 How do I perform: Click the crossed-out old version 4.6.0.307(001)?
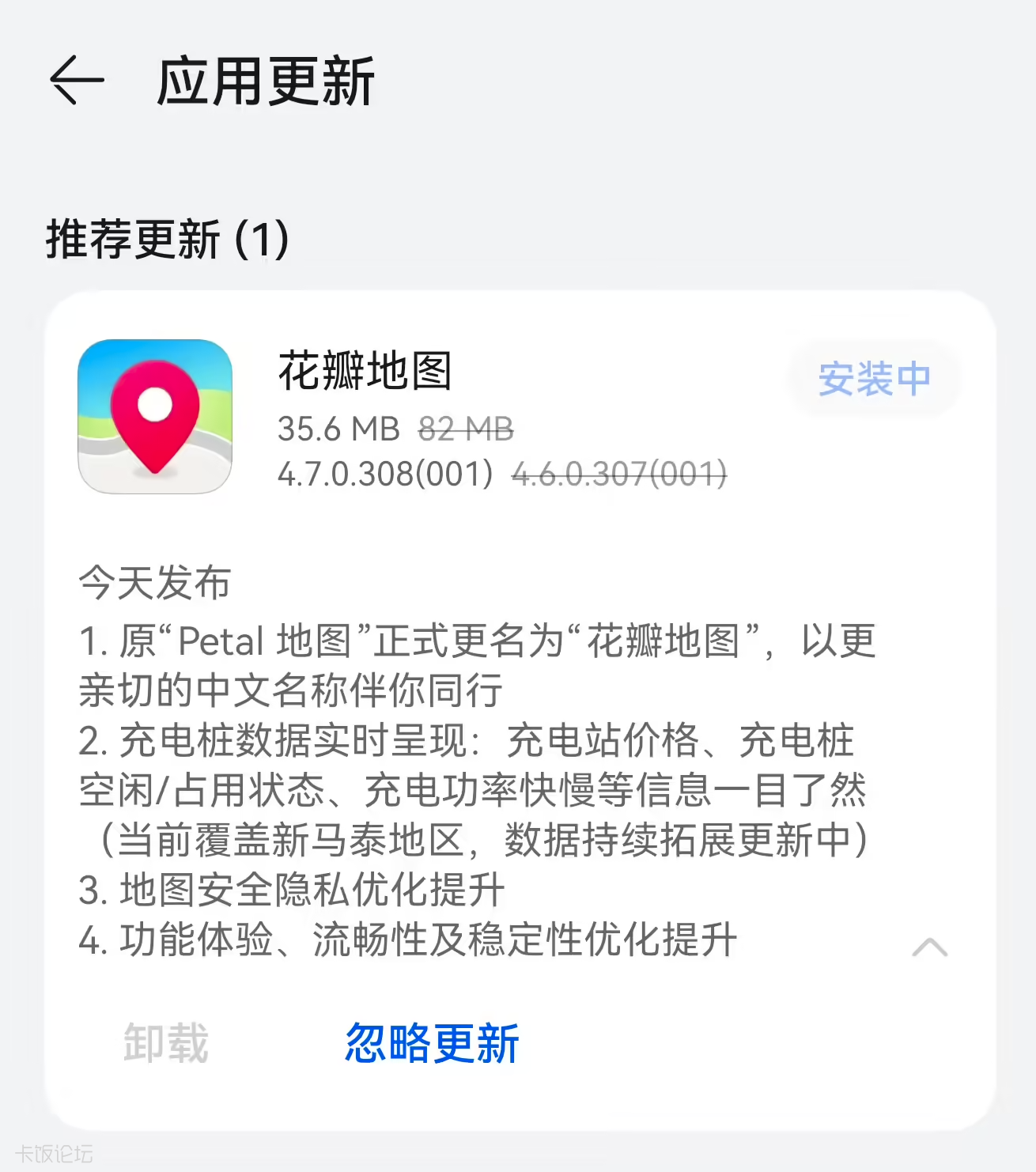(620, 475)
